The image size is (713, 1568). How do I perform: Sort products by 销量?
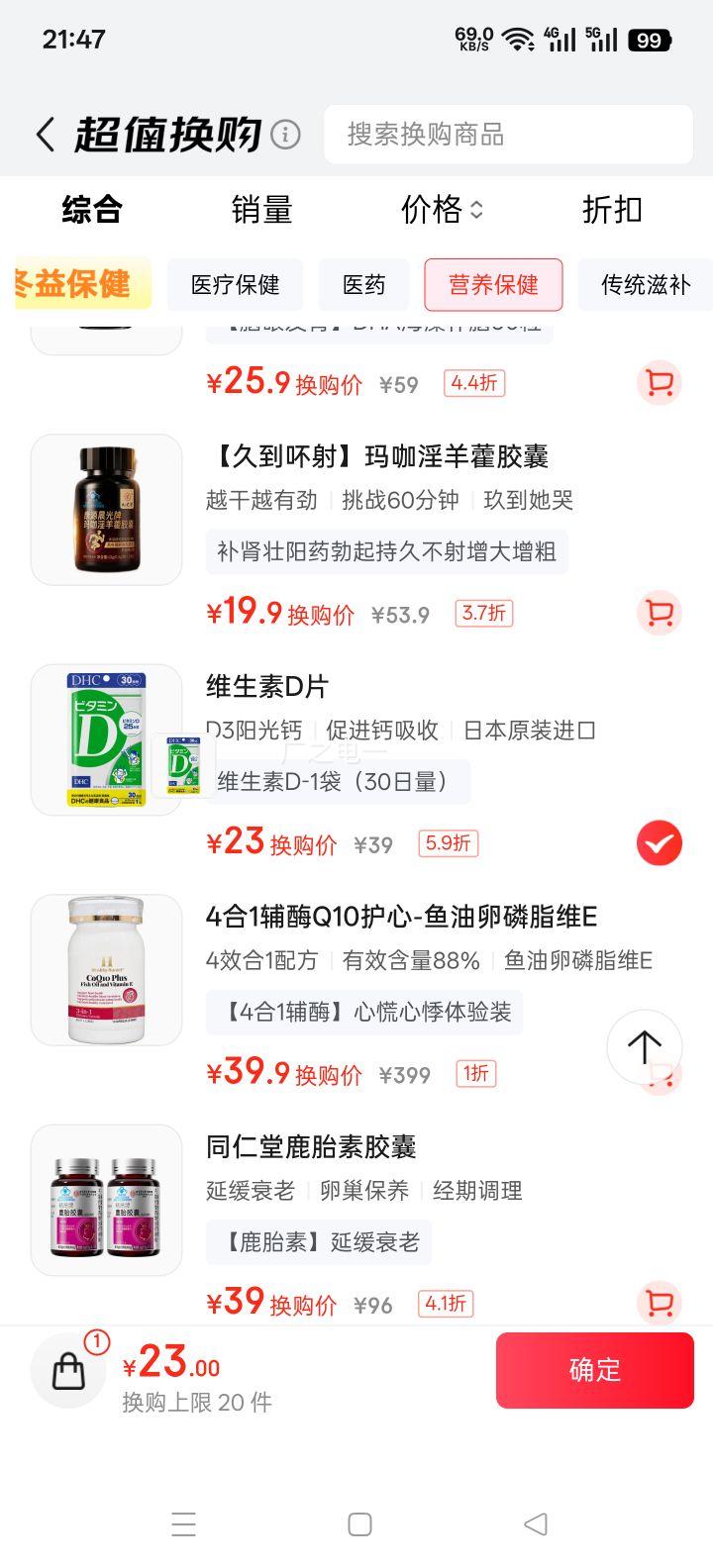tap(261, 210)
